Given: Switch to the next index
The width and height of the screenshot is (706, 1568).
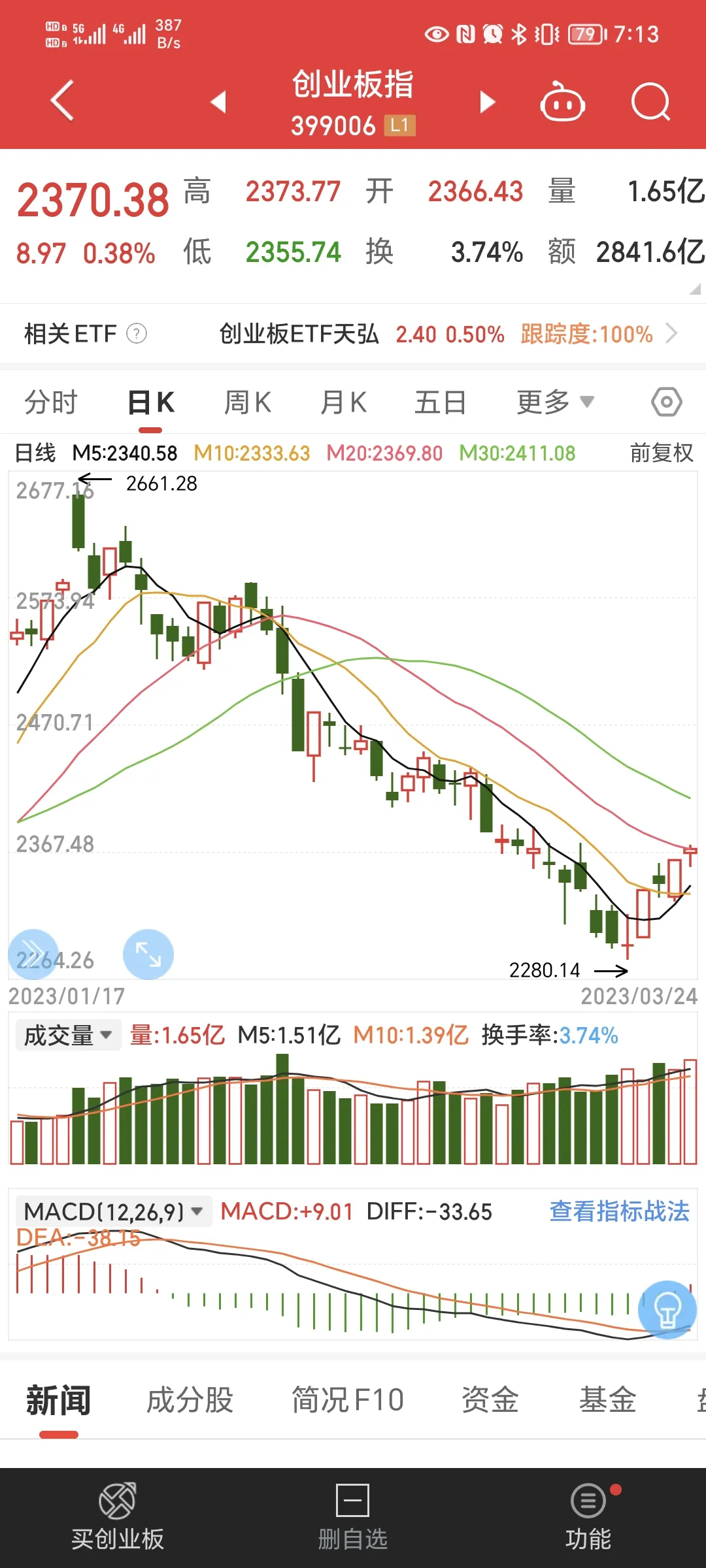Looking at the screenshot, I should 487,102.
